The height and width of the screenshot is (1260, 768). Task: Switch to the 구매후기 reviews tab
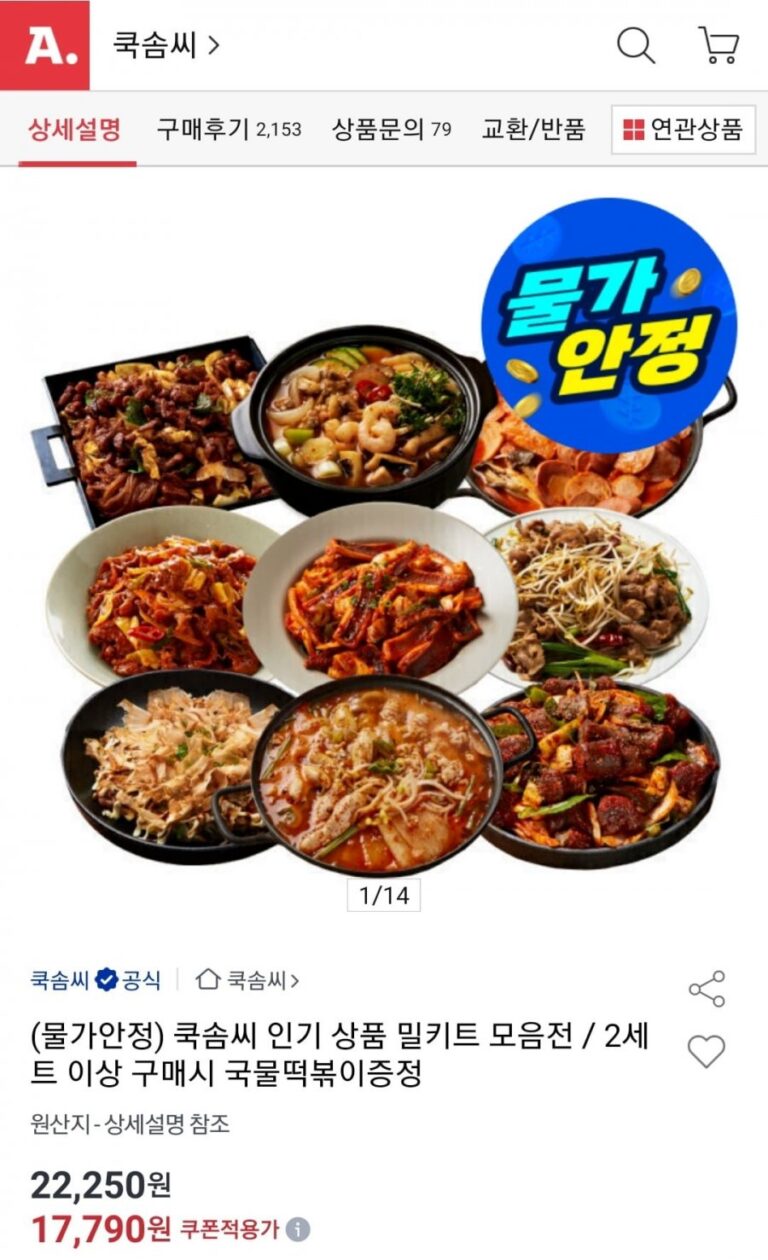click(228, 129)
